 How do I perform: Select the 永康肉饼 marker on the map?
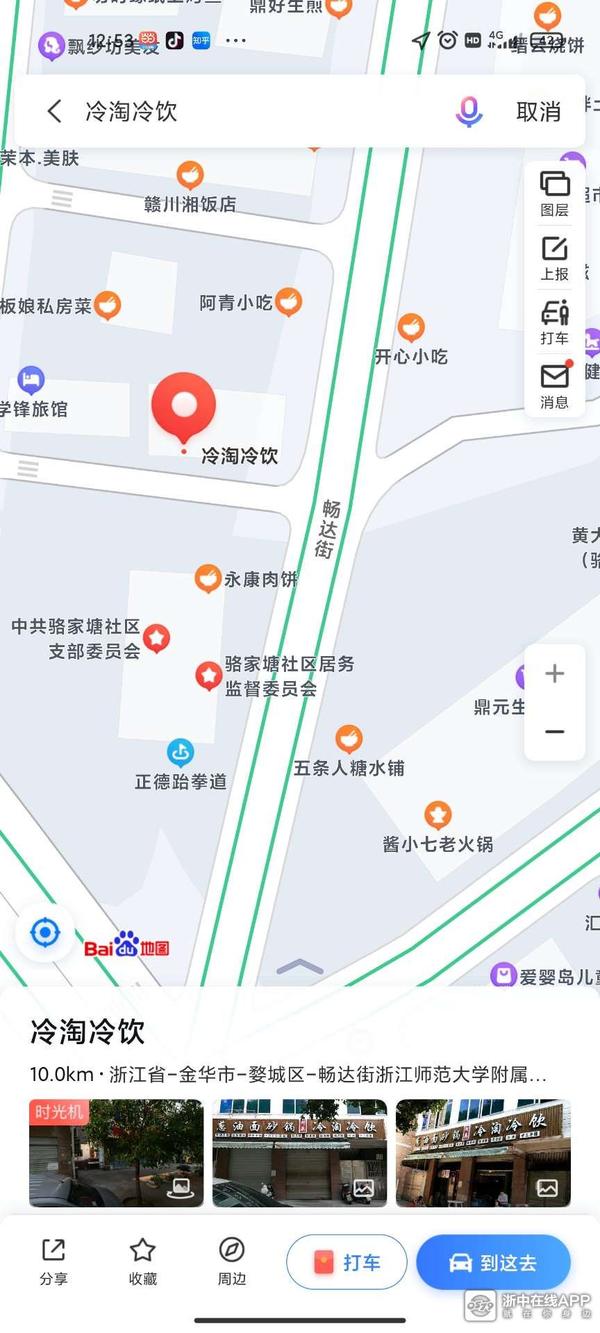[x=208, y=578]
